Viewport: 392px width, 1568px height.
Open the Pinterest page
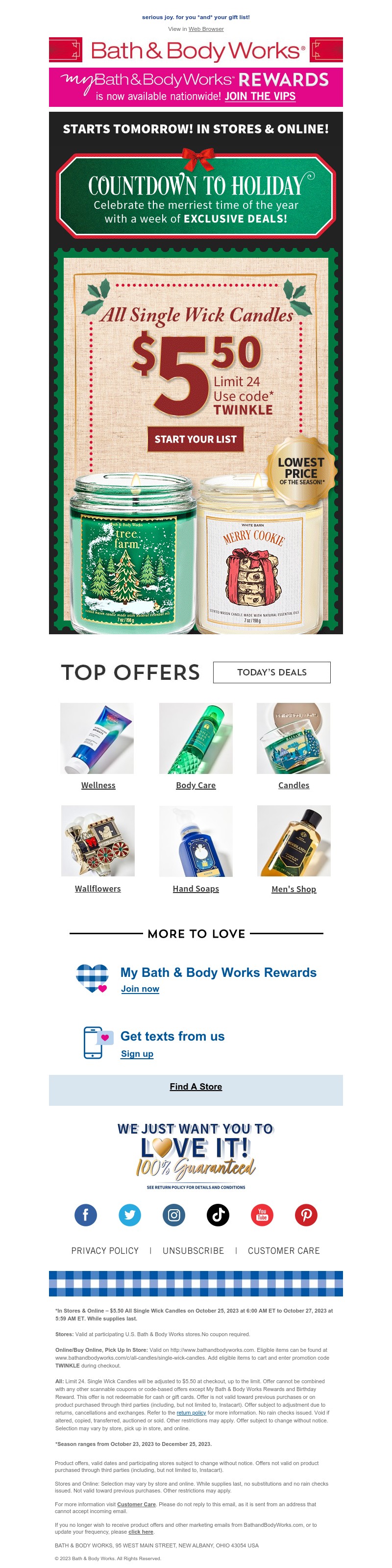306,1215
